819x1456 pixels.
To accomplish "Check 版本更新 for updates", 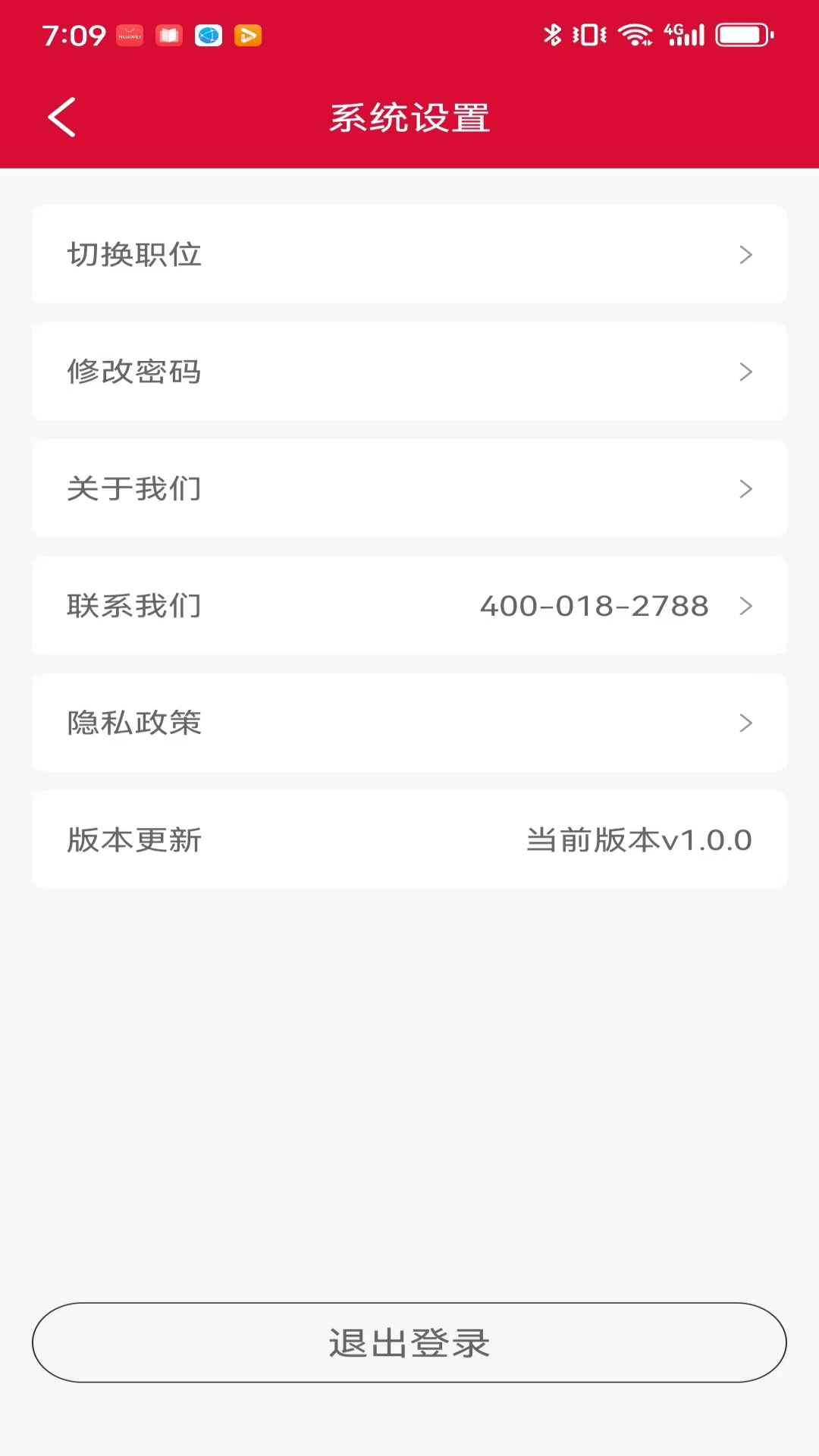I will coord(409,840).
